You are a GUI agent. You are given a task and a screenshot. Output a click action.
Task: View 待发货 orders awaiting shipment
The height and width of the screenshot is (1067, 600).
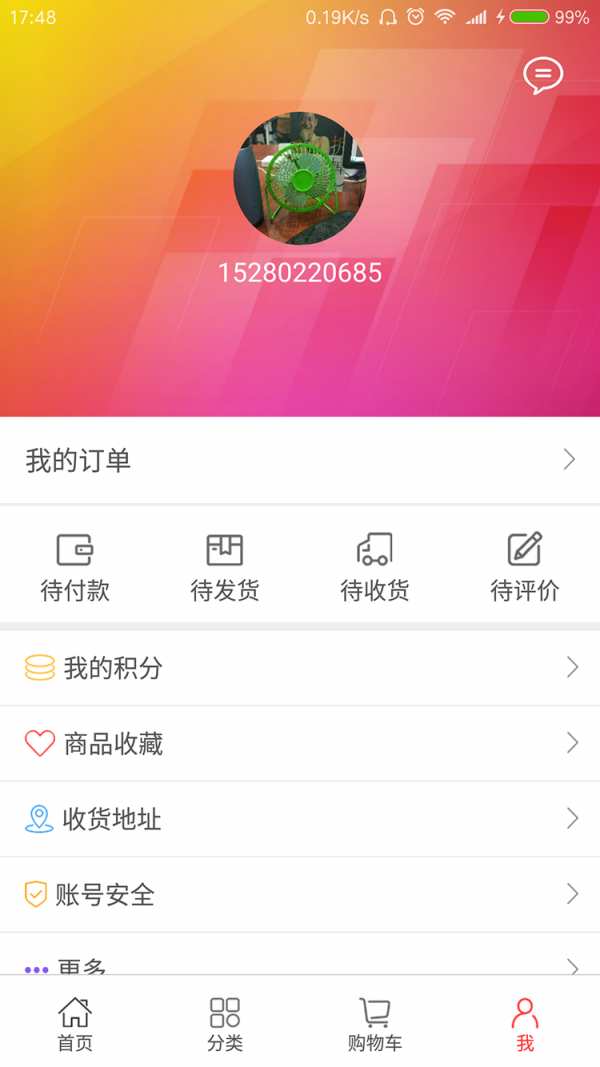coord(225,567)
